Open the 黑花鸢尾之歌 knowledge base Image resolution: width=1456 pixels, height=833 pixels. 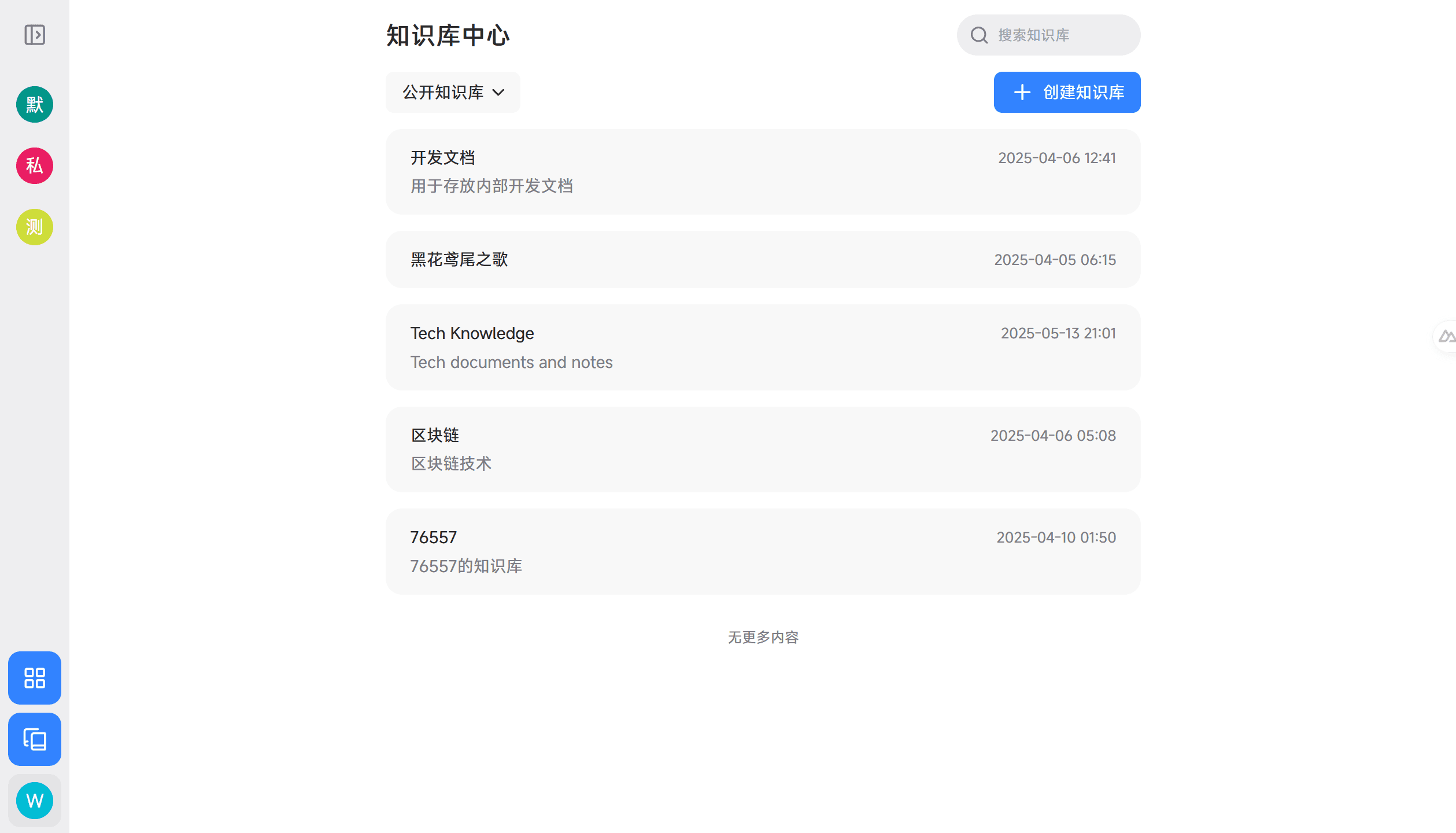pyautogui.click(x=763, y=260)
